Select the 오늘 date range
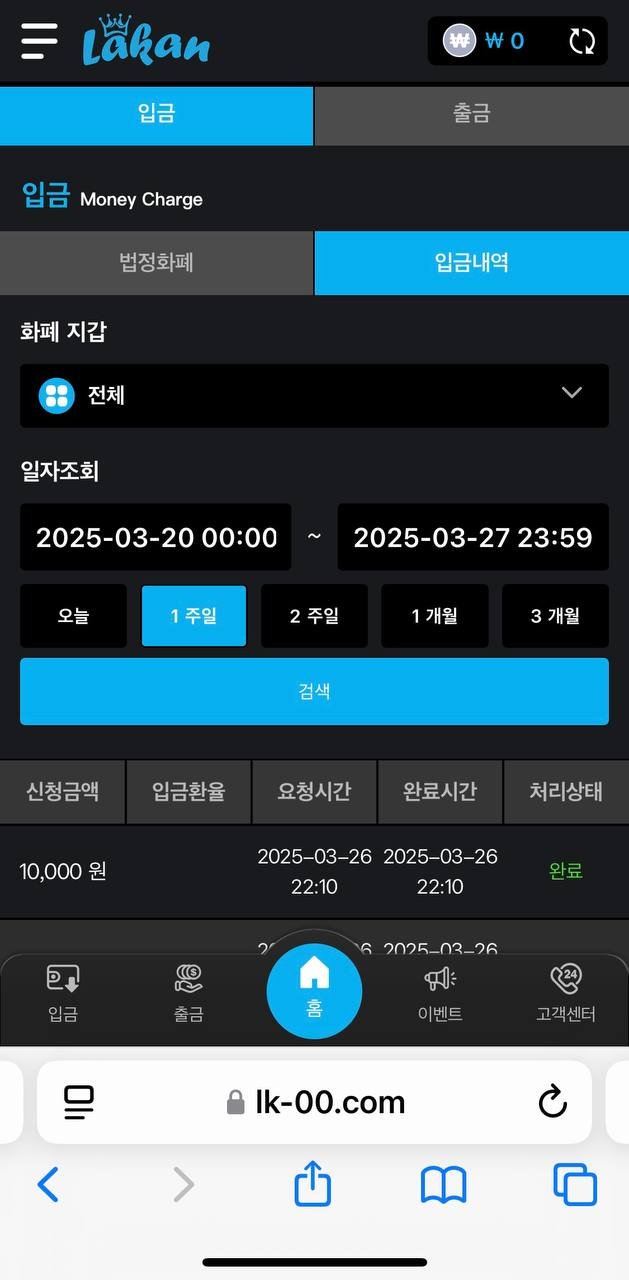 pyautogui.click(x=73, y=616)
